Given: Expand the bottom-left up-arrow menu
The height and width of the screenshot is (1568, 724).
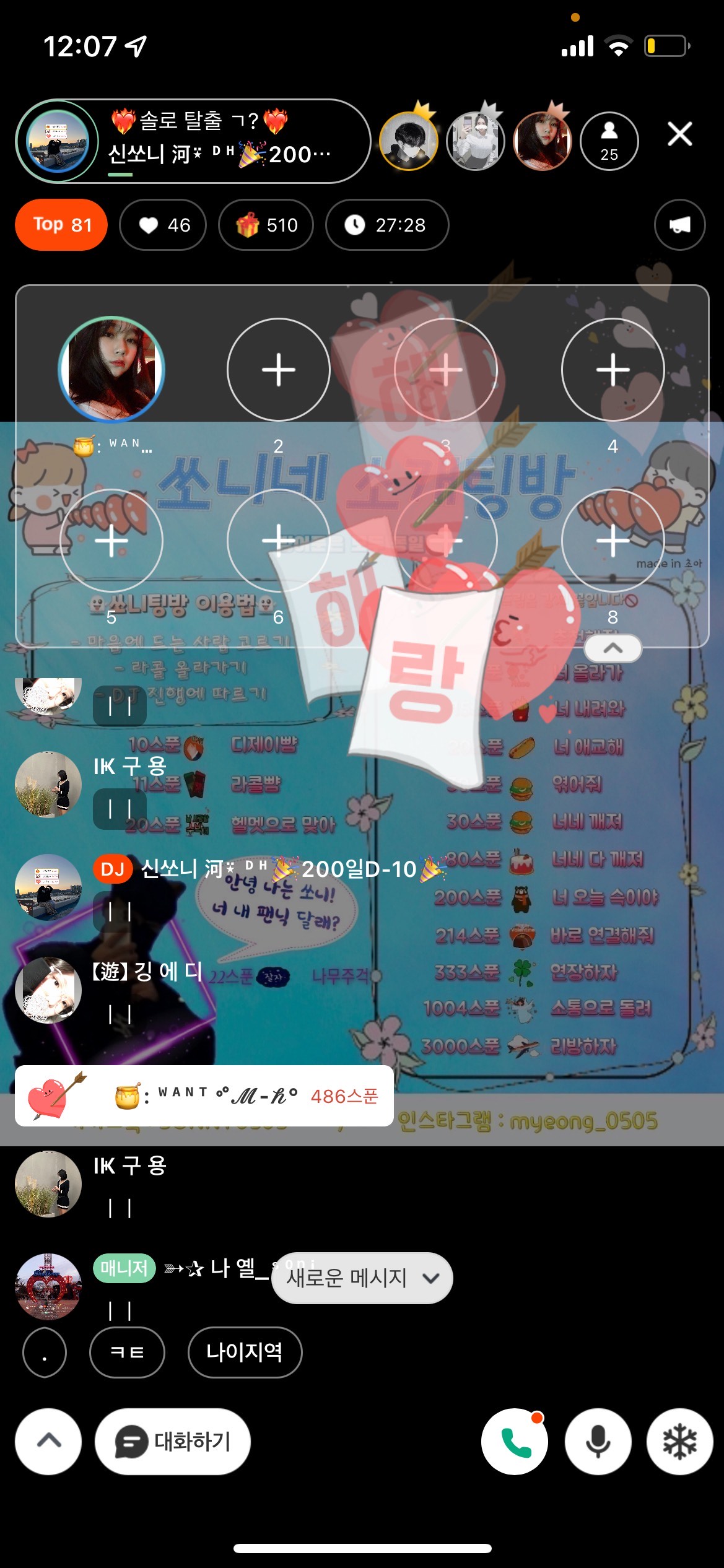Looking at the screenshot, I should click(48, 1442).
